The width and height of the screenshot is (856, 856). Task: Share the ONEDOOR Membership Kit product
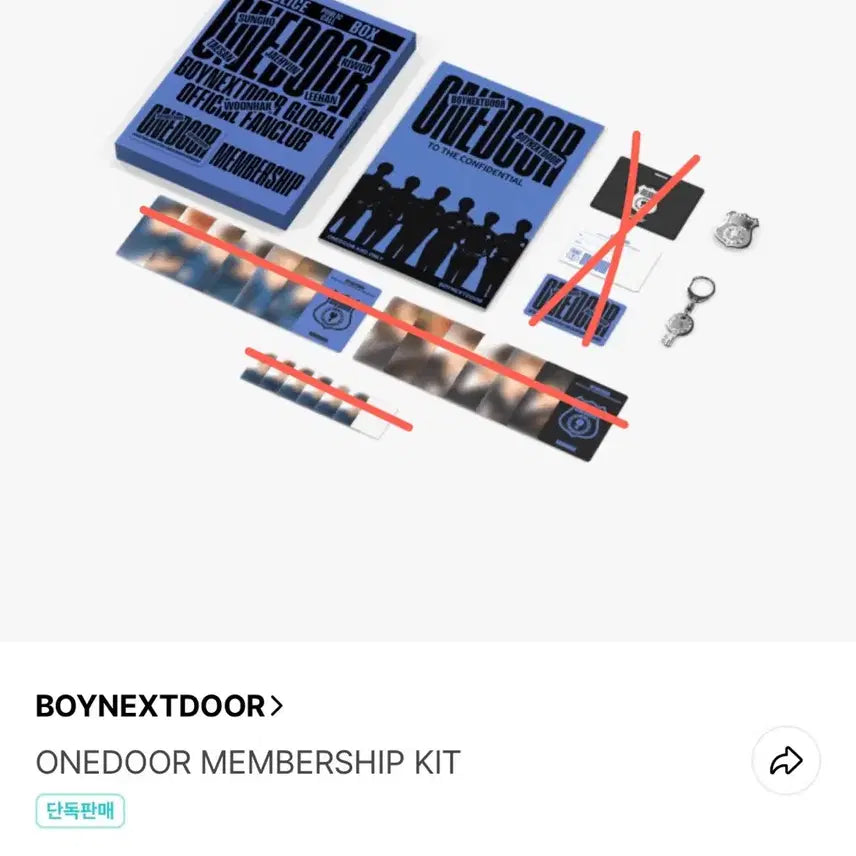click(x=786, y=762)
